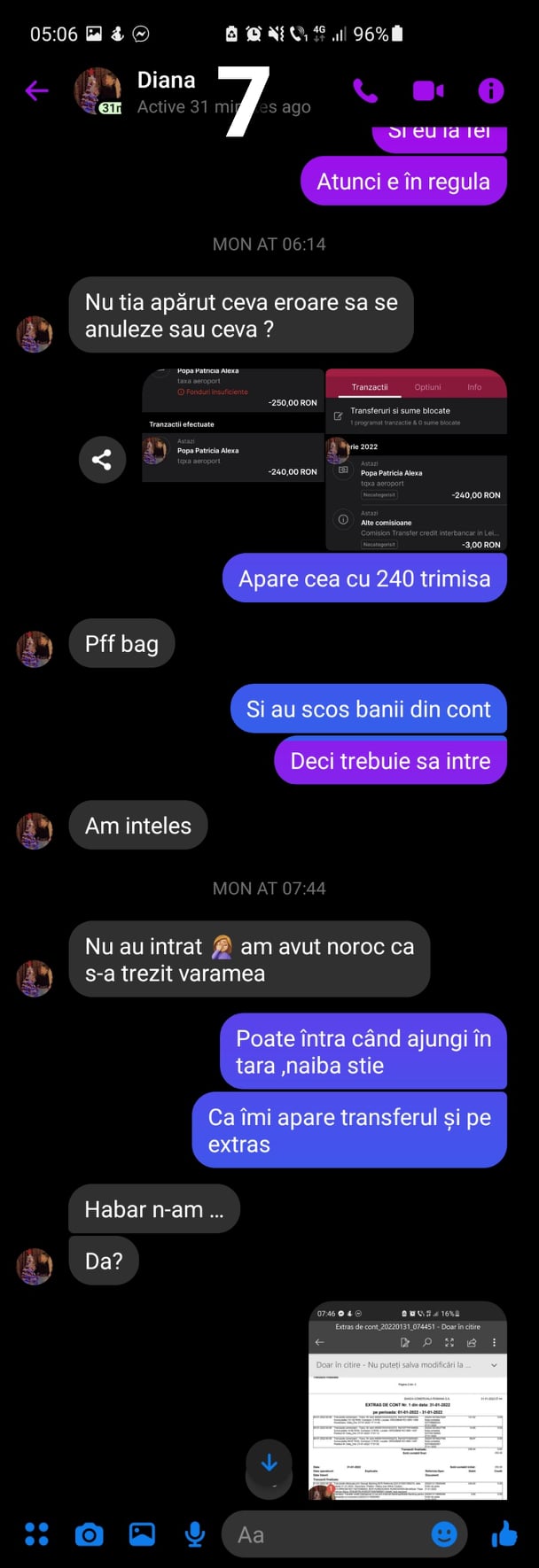Image resolution: width=539 pixels, height=1568 pixels.
Task: Jump to the latest messages
Action: click(x=269, y=1463)
